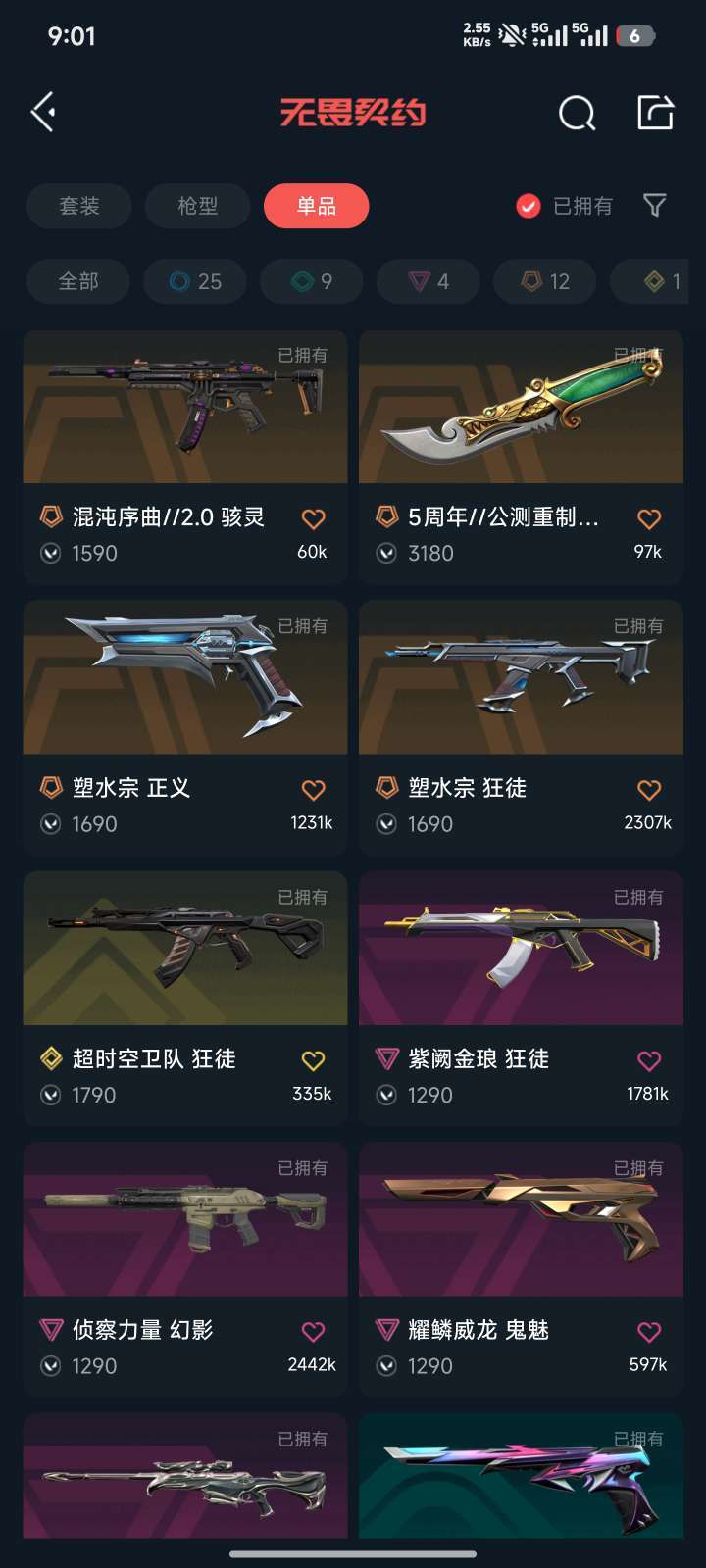Filter by the tier chip showing 9

(312, 281)
